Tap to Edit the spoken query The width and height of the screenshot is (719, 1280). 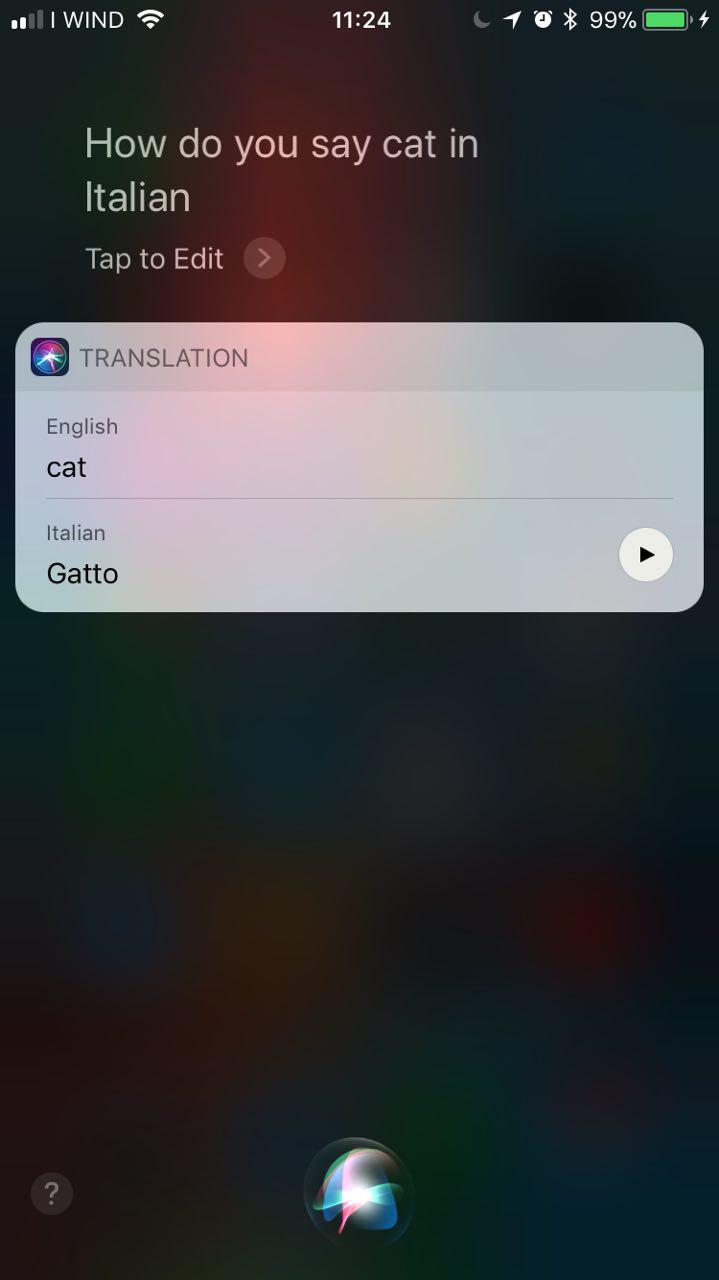[185, 259]
